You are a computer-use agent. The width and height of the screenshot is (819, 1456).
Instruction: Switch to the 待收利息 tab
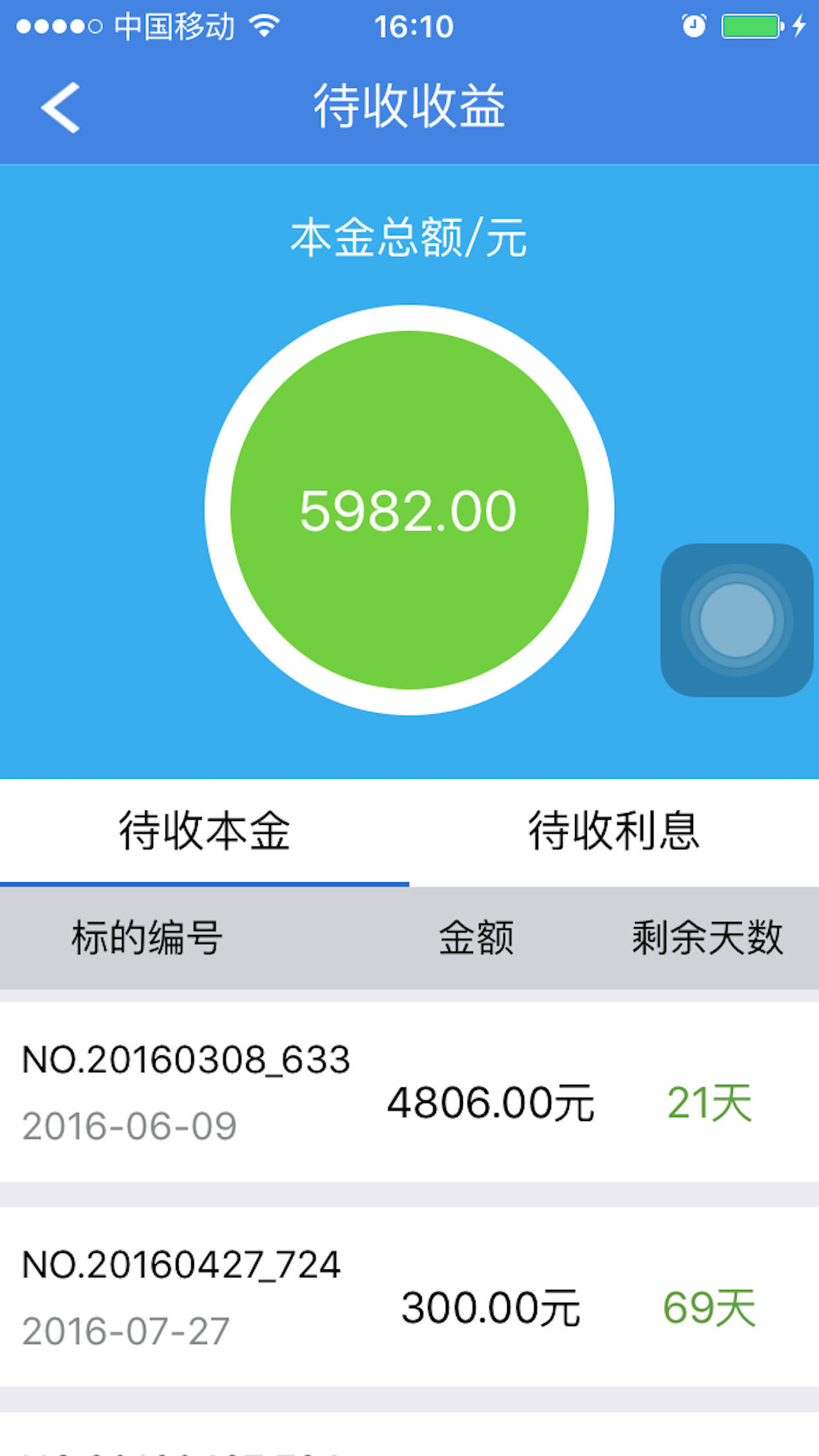tap(615, 833)
